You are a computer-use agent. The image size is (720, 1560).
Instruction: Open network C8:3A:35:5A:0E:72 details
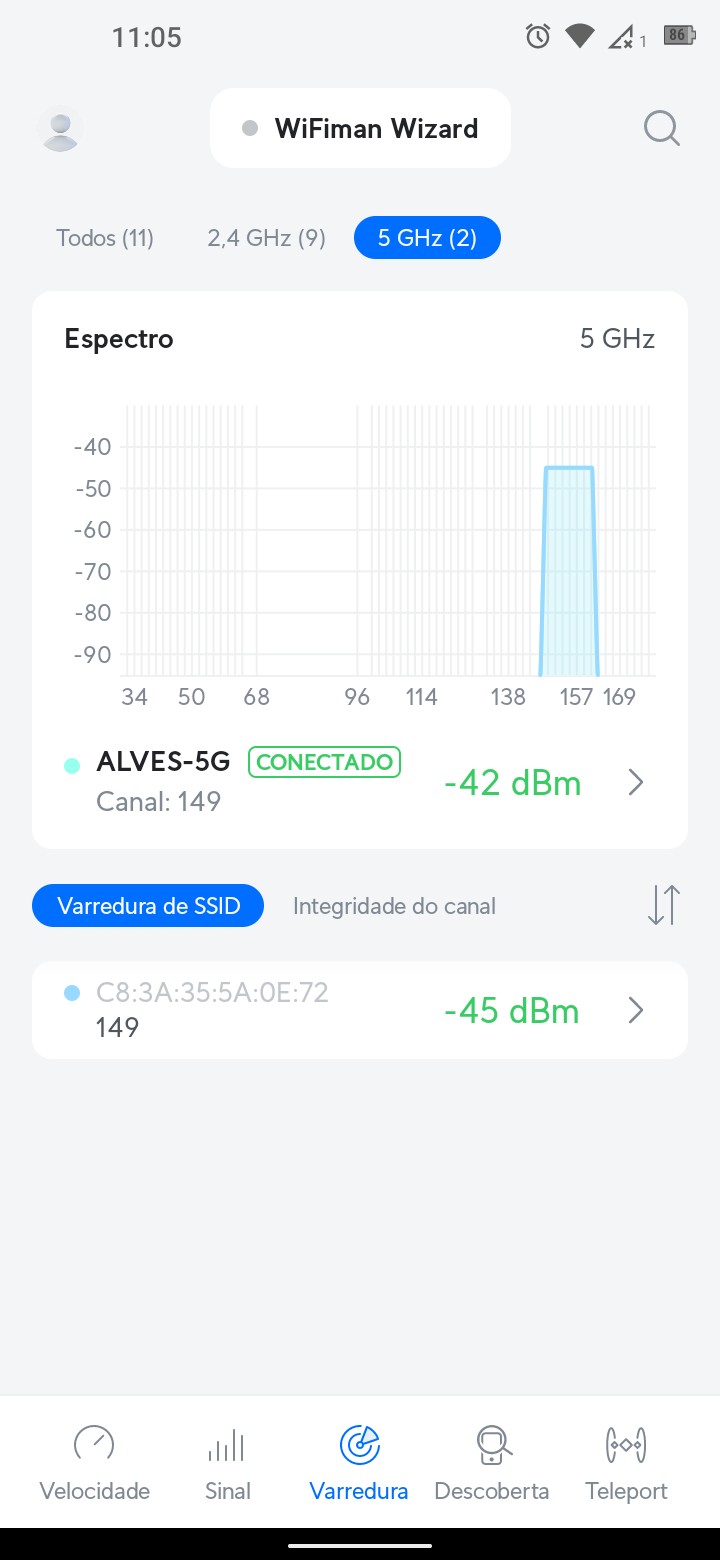pos(360,1010)
